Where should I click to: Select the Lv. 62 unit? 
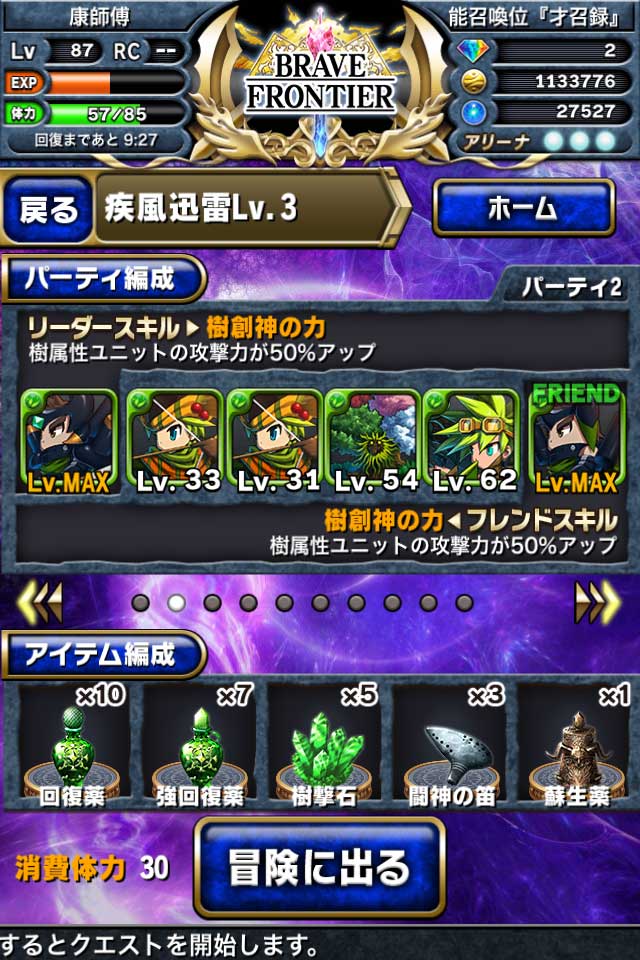(x=470, y=440)
